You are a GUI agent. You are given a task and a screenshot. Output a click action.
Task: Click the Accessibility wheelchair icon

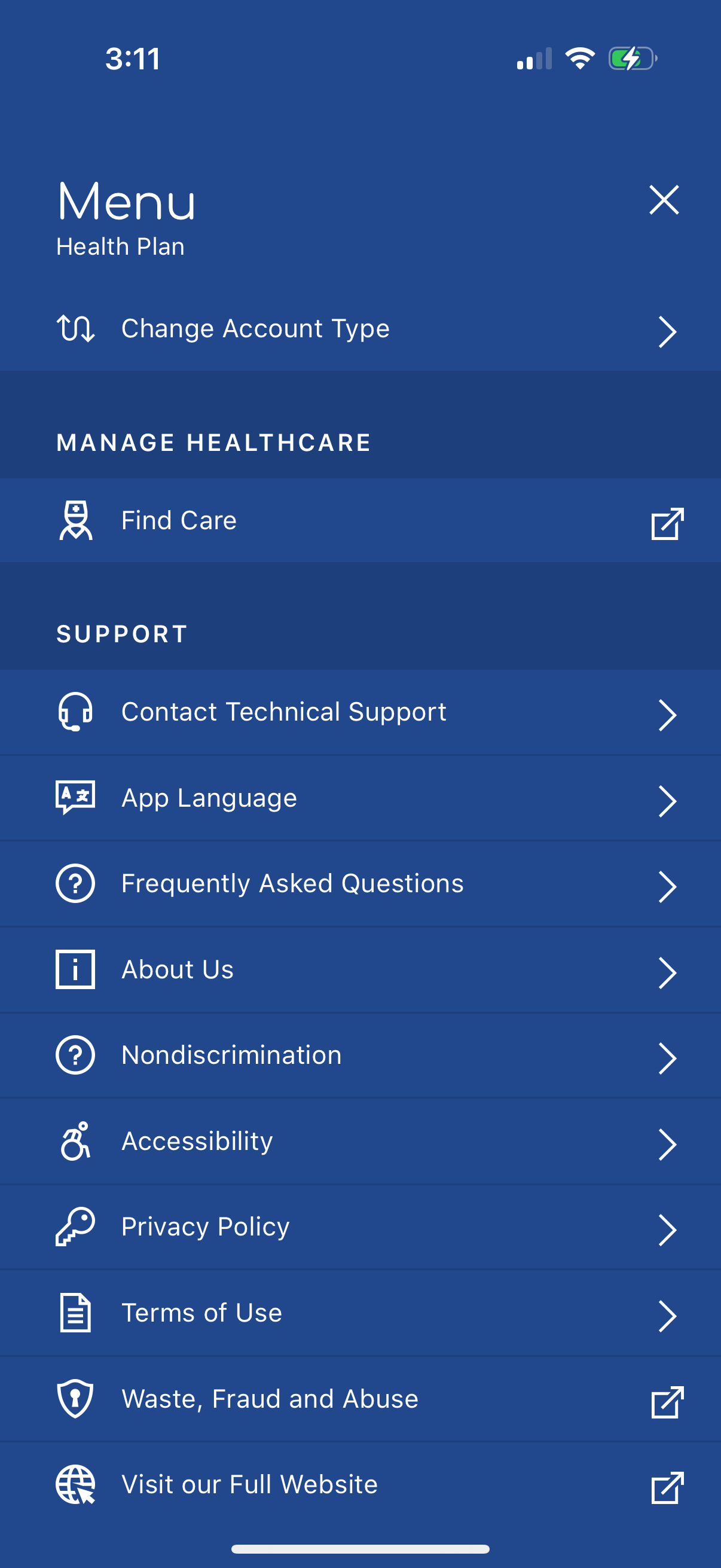pos(75,1142)
